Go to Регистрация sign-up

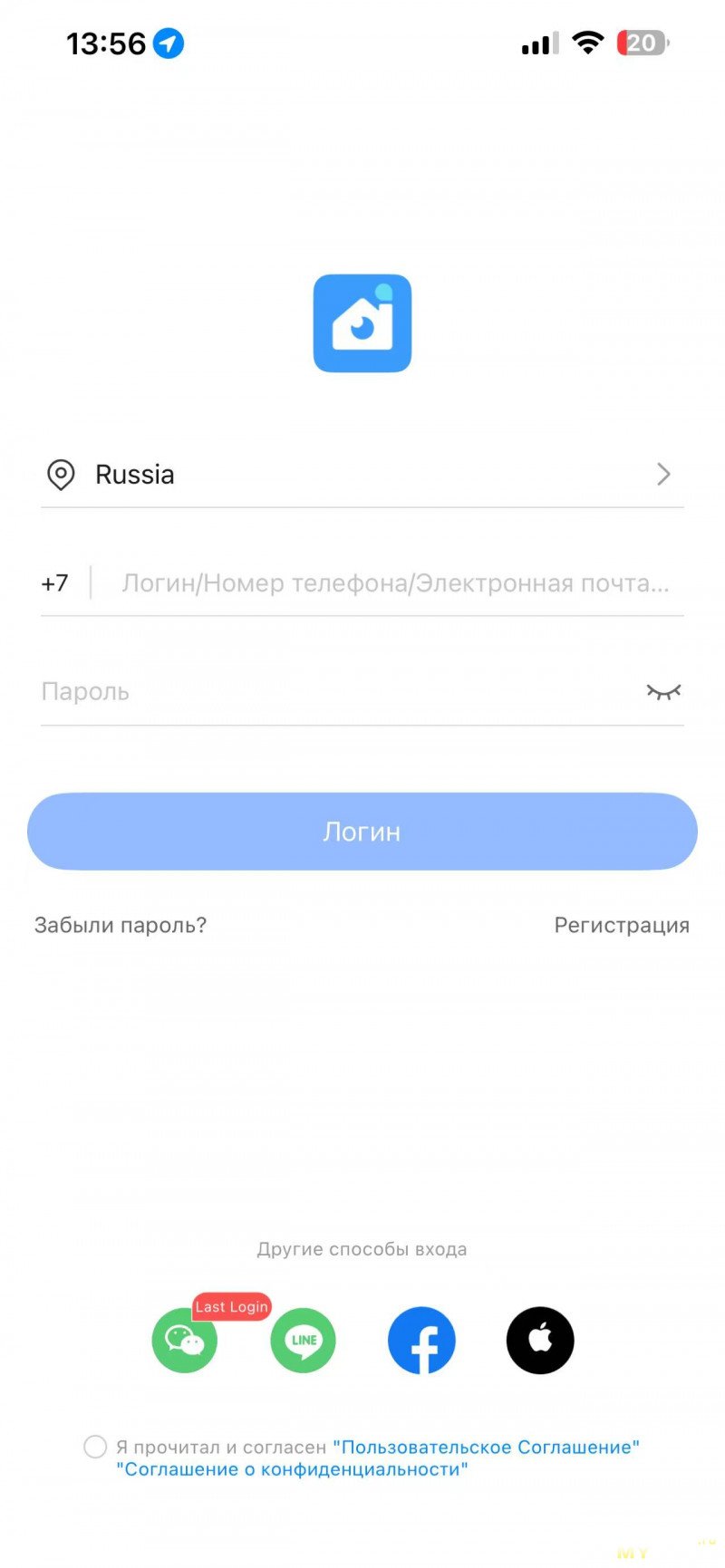pyautogui.click(x=622, y=925)
